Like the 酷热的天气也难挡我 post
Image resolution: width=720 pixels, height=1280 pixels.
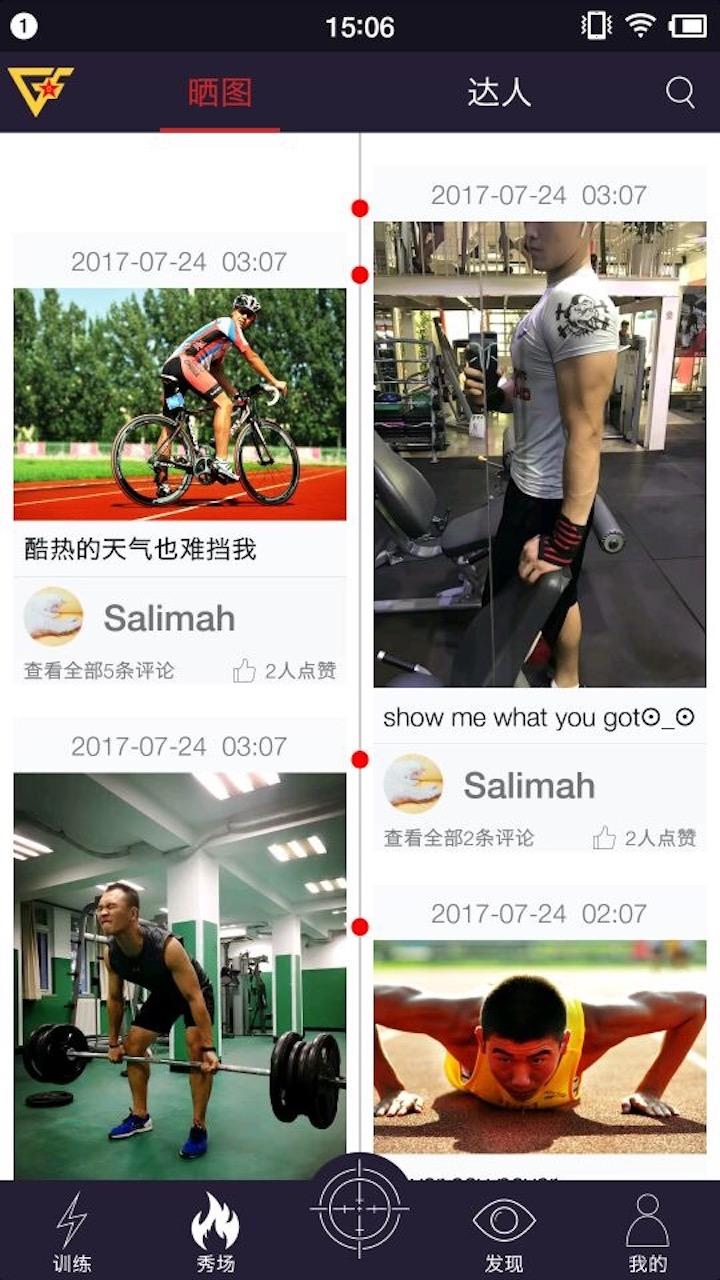[x=284, y=671]
